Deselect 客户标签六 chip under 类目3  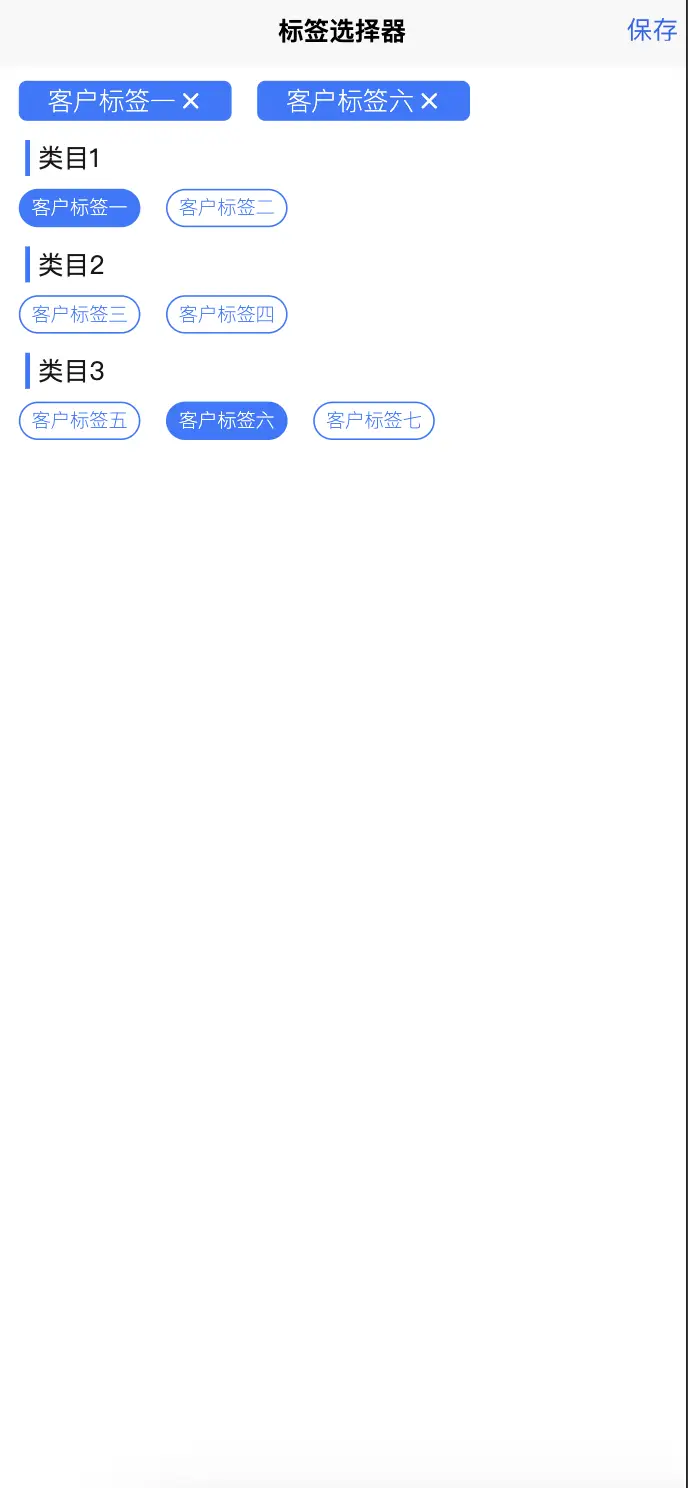pyautogui.click(x=227, y=421)
